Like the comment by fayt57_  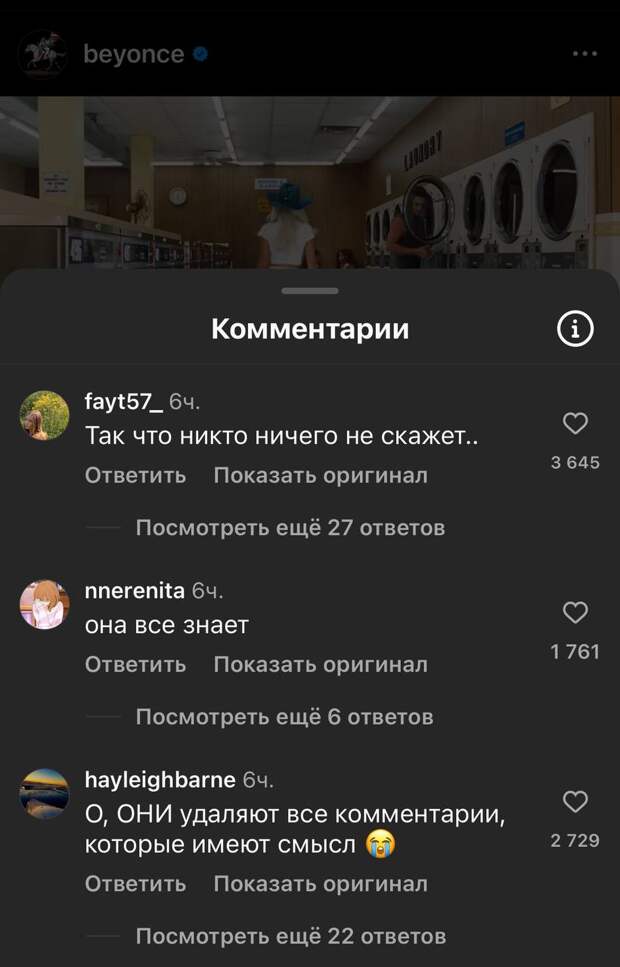(575, 424)
